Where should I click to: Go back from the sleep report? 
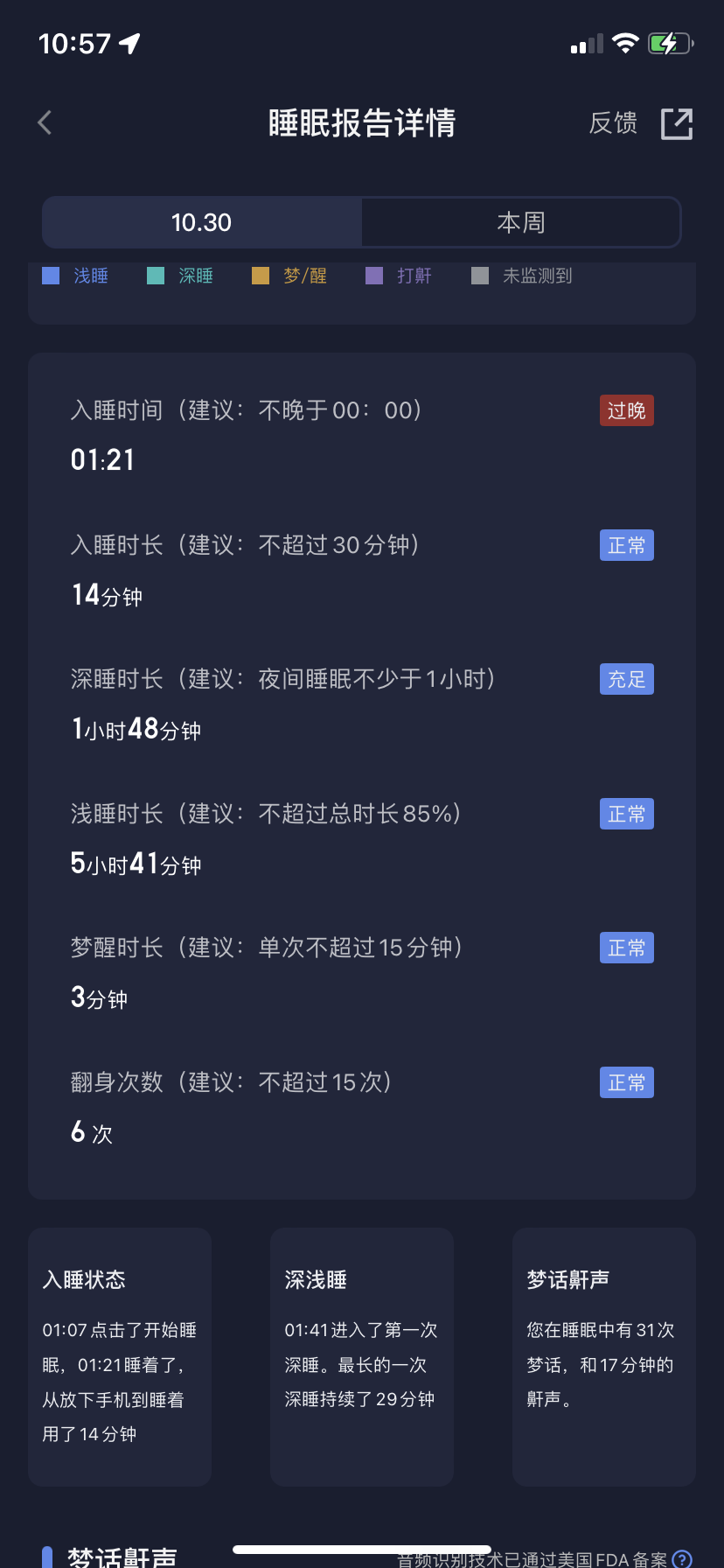[45, 123]
